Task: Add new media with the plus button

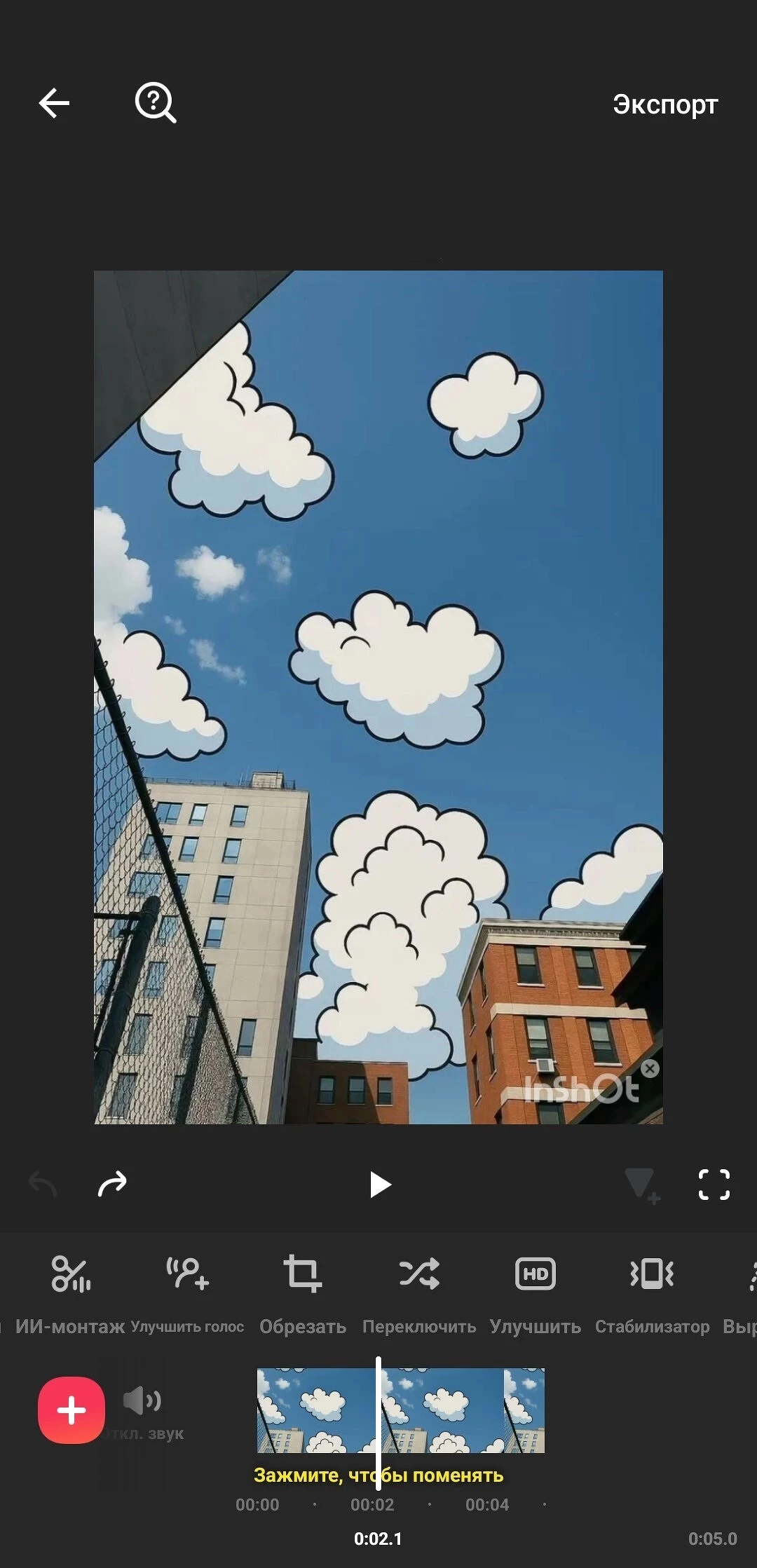Action: pyautogui.click(x=71, y=1410)
